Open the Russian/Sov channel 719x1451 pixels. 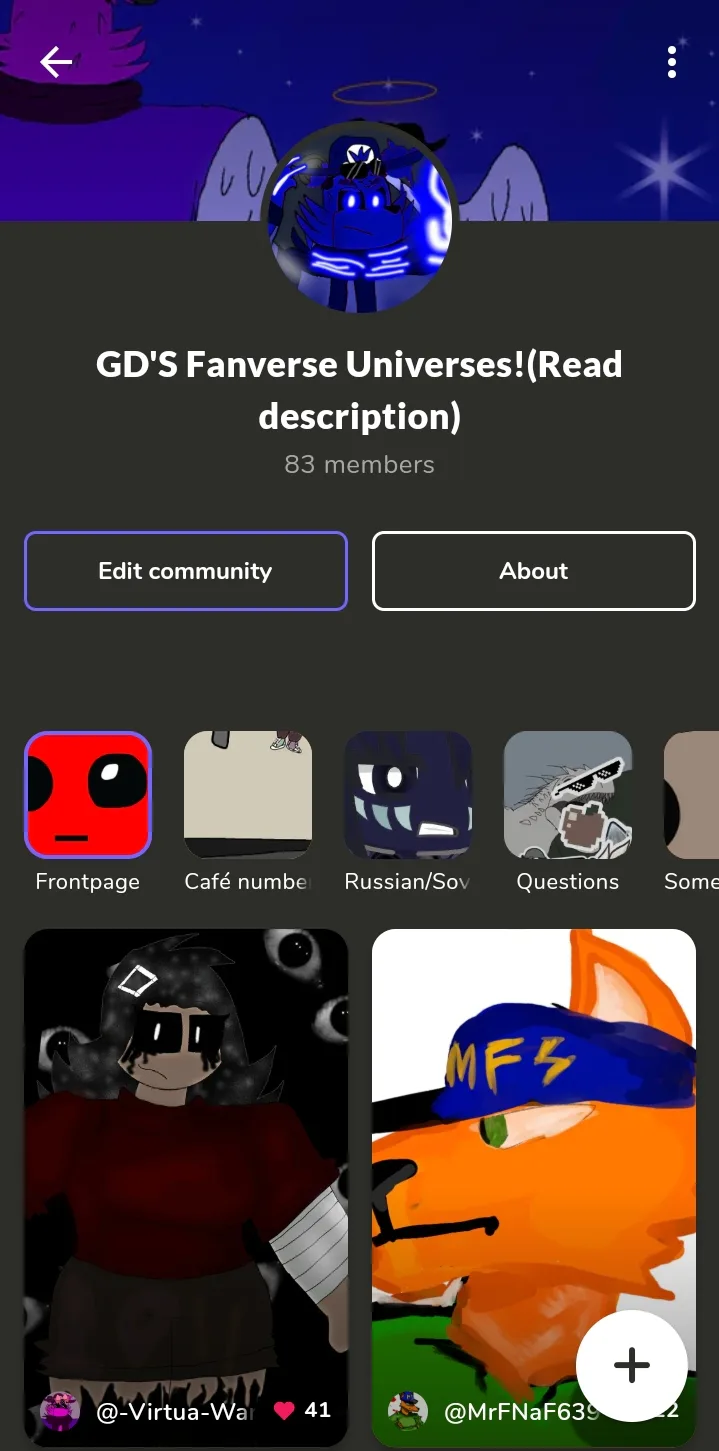tap(408, 795)
